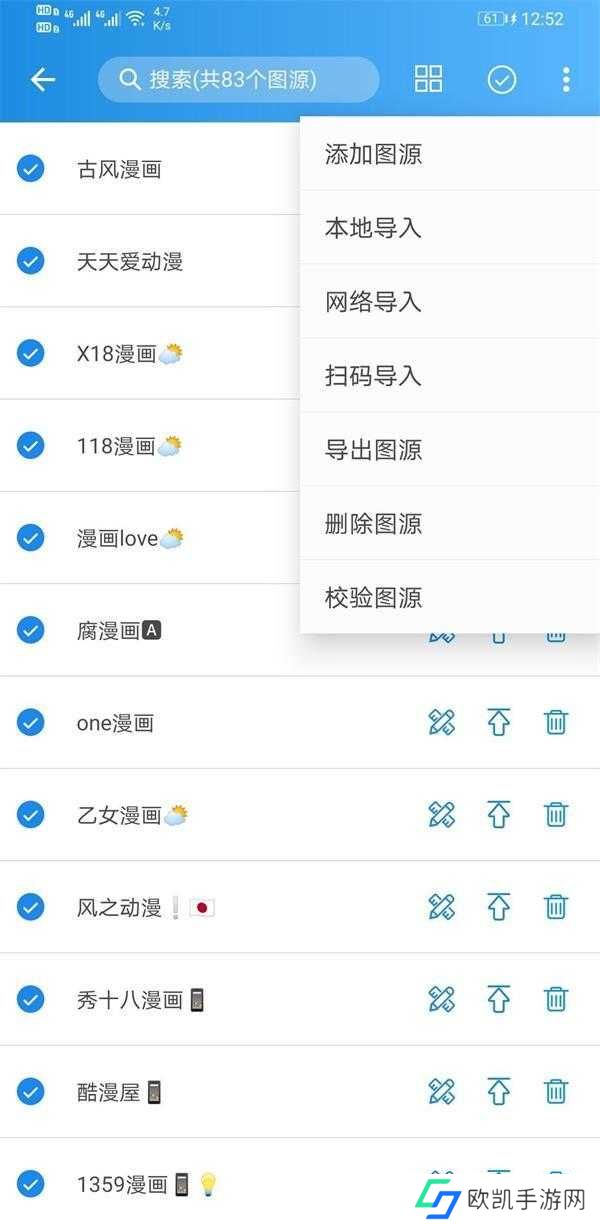The image size is (600, 1224).
Task: Tap the select-all checkmark icon
Action: (502, 79)
